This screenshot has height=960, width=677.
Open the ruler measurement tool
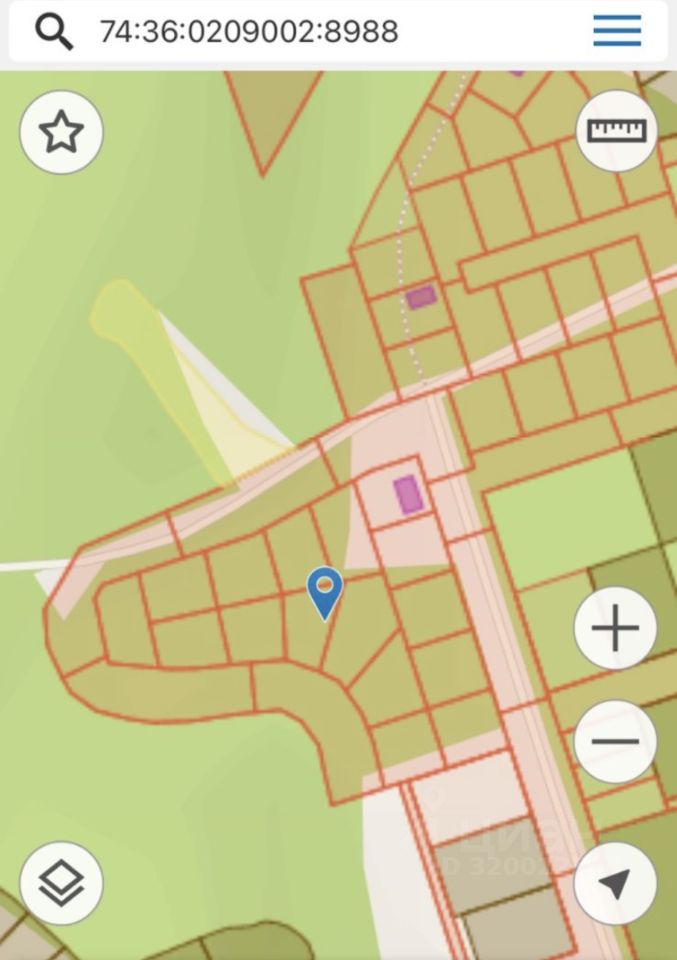coord(617,131)
